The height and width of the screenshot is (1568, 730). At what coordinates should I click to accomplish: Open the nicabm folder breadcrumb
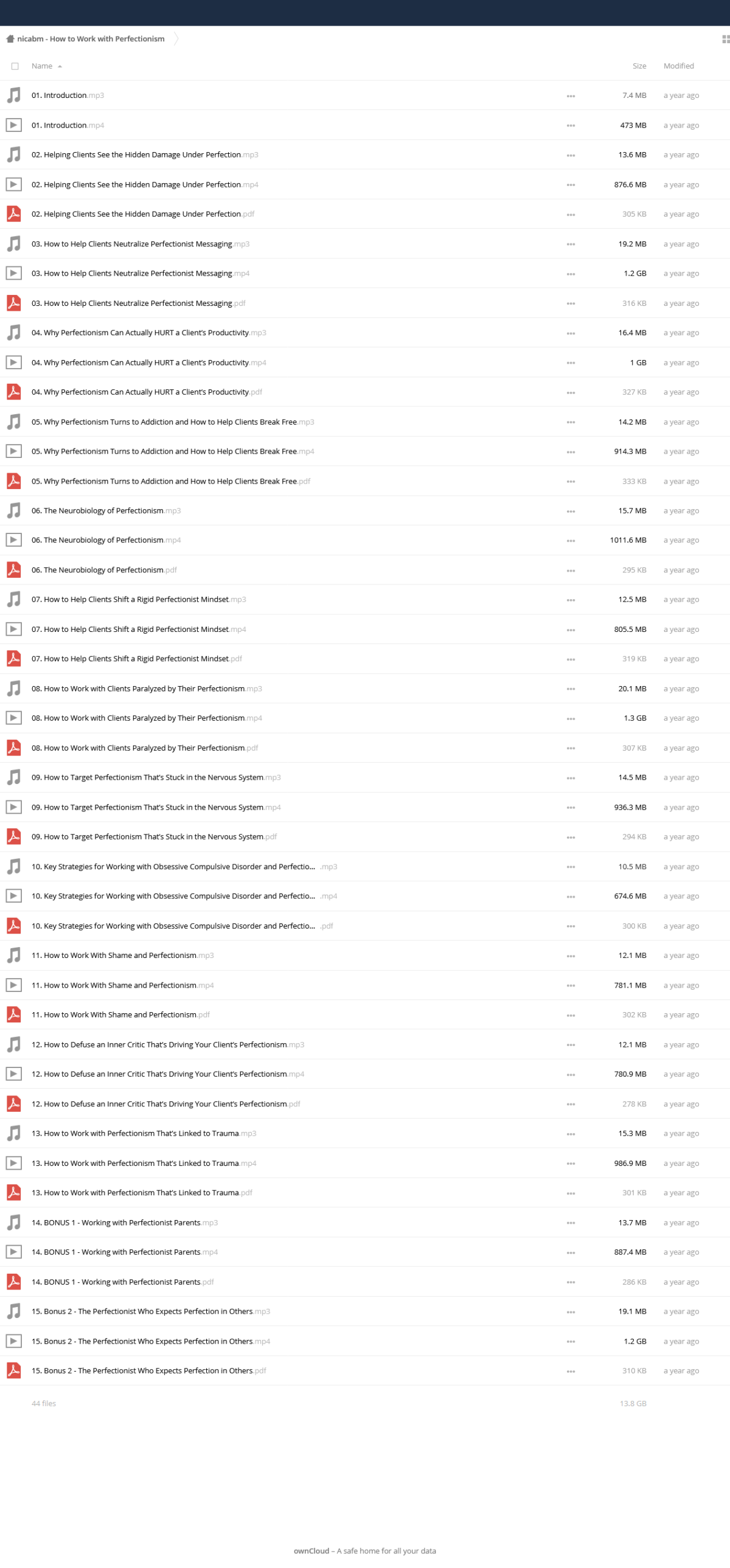pyautogui.click(x=90, y=39)
